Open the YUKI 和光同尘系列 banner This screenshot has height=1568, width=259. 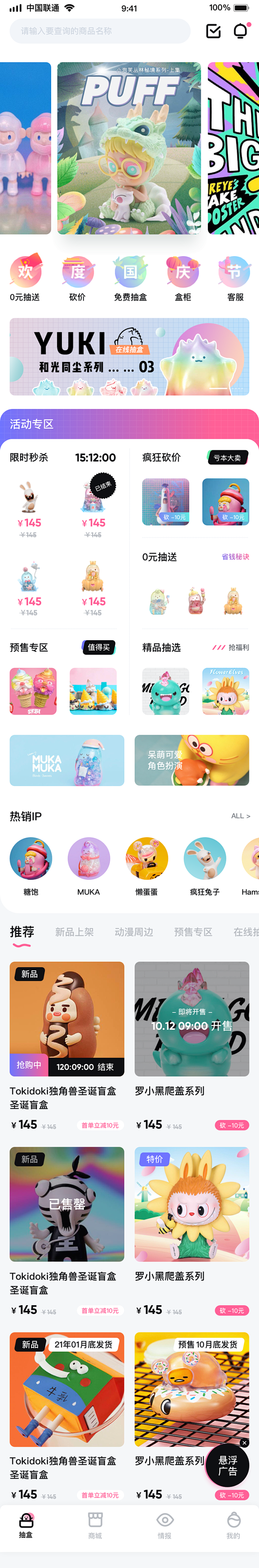(x=129, y=357)
